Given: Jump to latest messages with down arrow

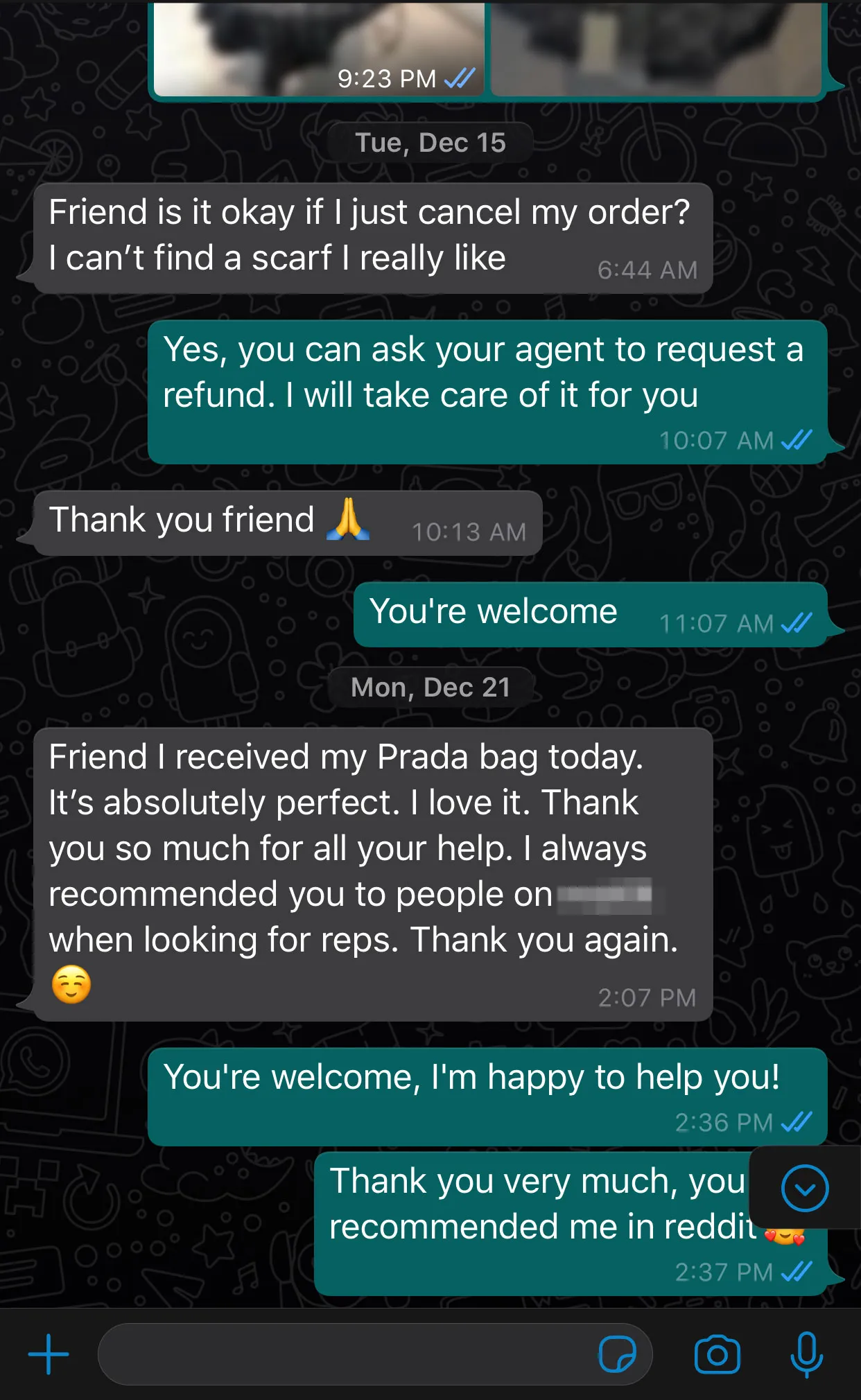Looking at the screenshot, I should pos(805,1189).
